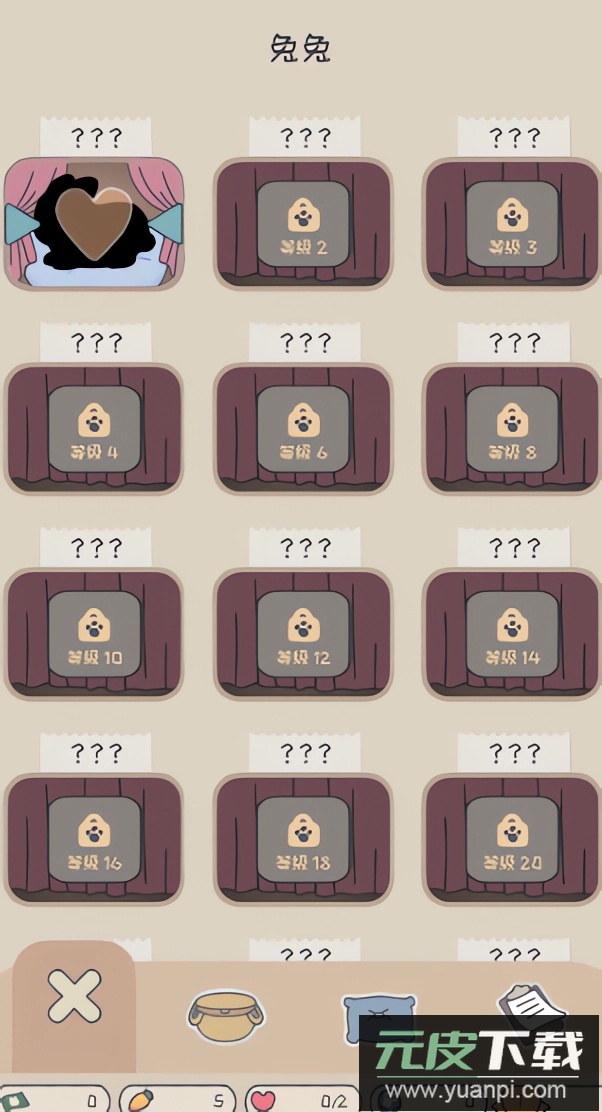Tap the locked 等级 2 card

point(303,223)
